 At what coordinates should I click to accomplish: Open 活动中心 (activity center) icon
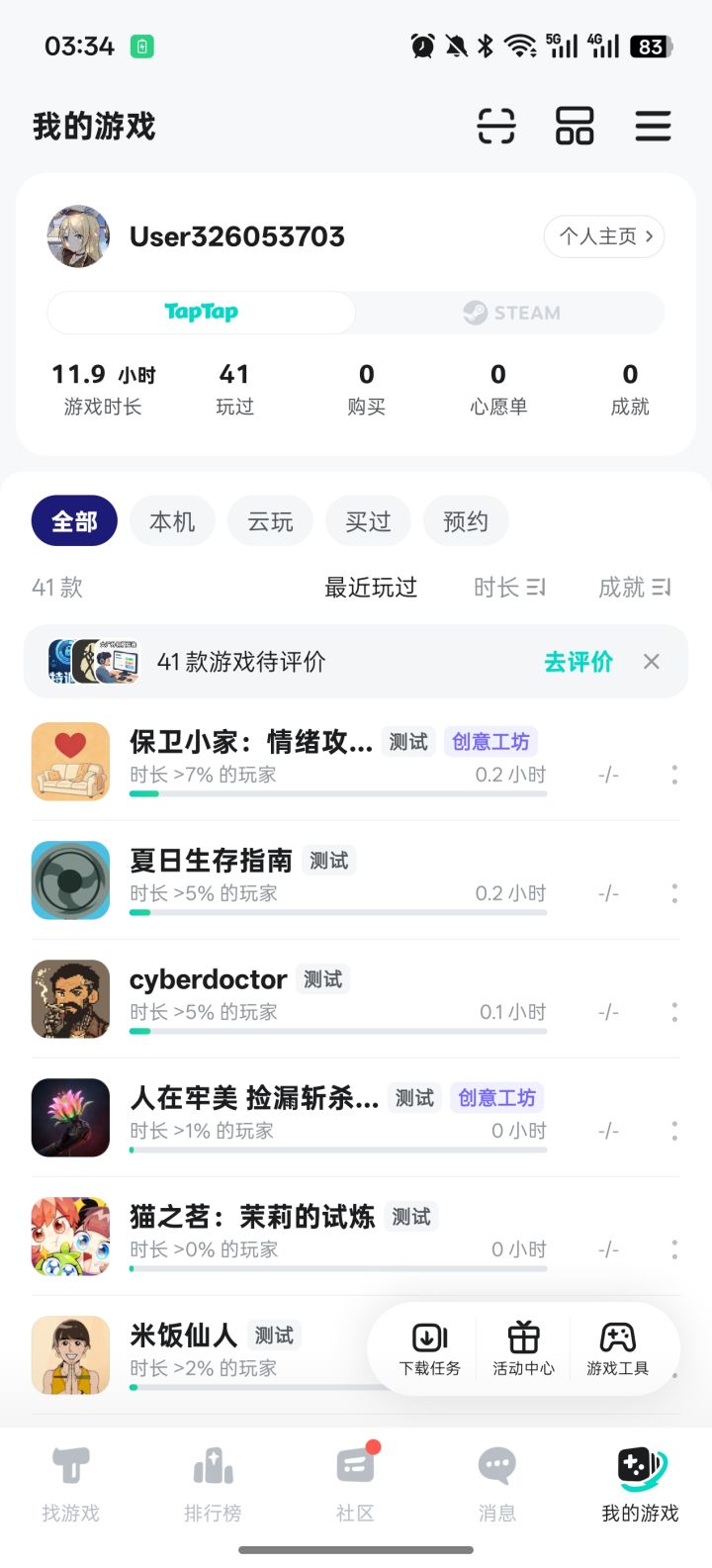[523, 1347]
